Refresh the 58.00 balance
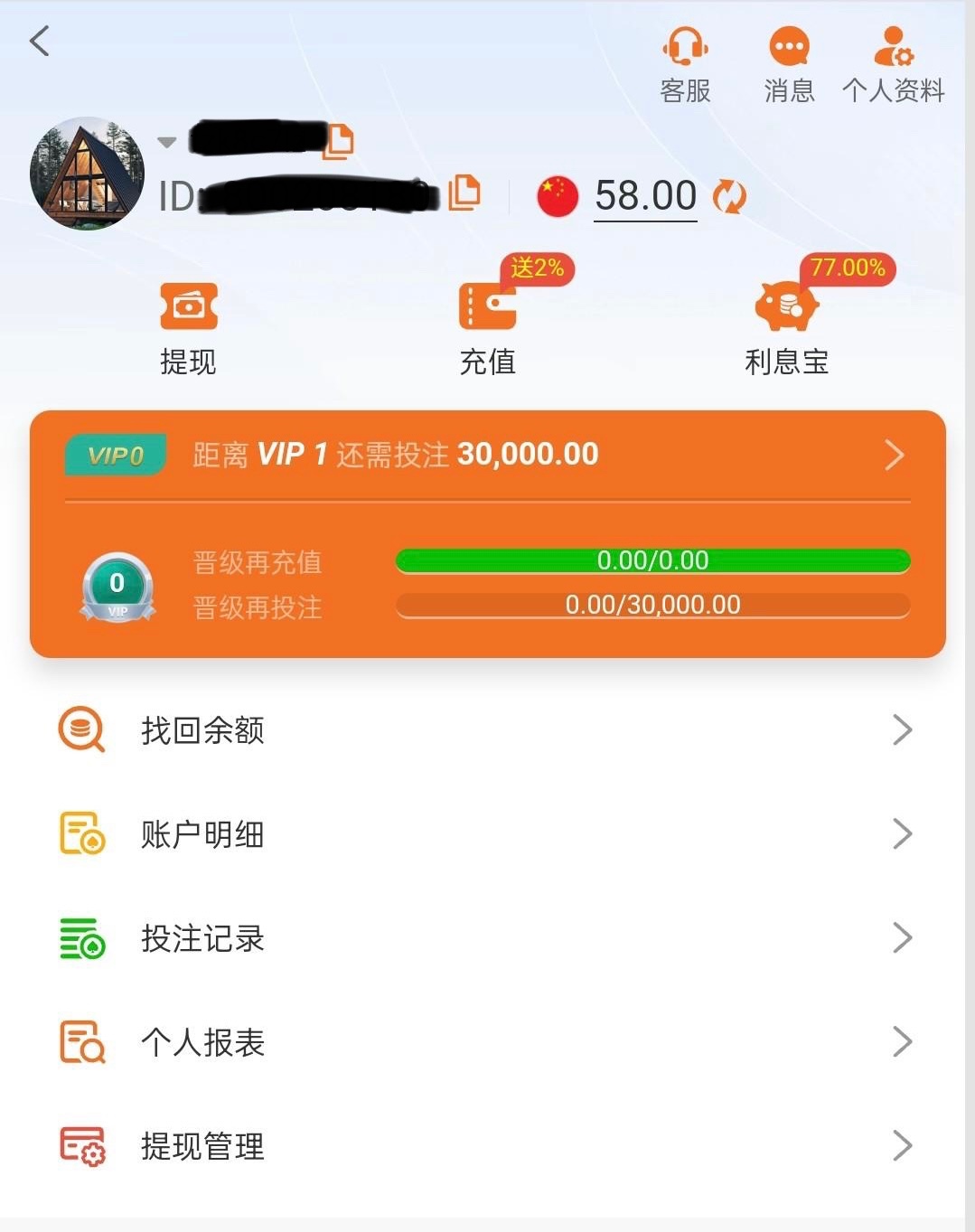This screenshot has width=975, height=1232. click(x=730, y=196)
